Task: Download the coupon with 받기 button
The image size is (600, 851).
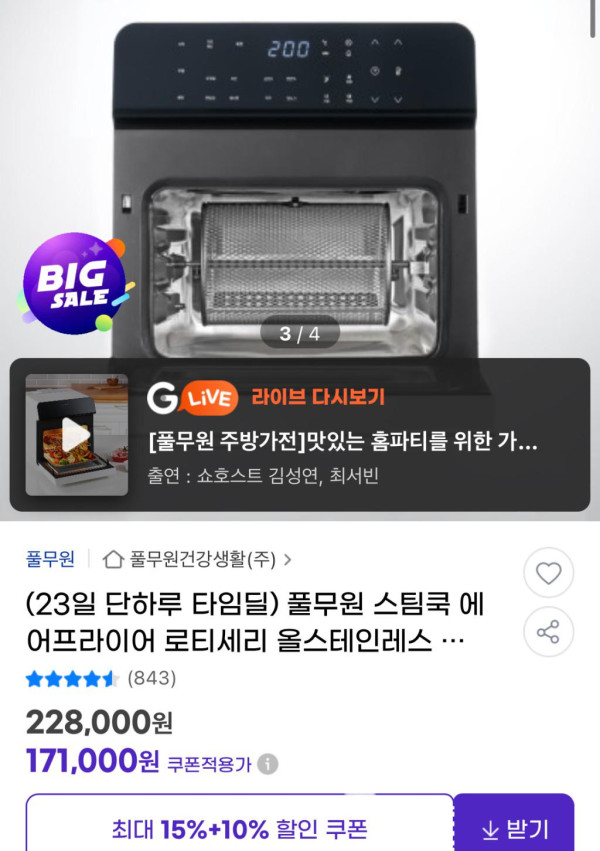Action: pos(514,829)
